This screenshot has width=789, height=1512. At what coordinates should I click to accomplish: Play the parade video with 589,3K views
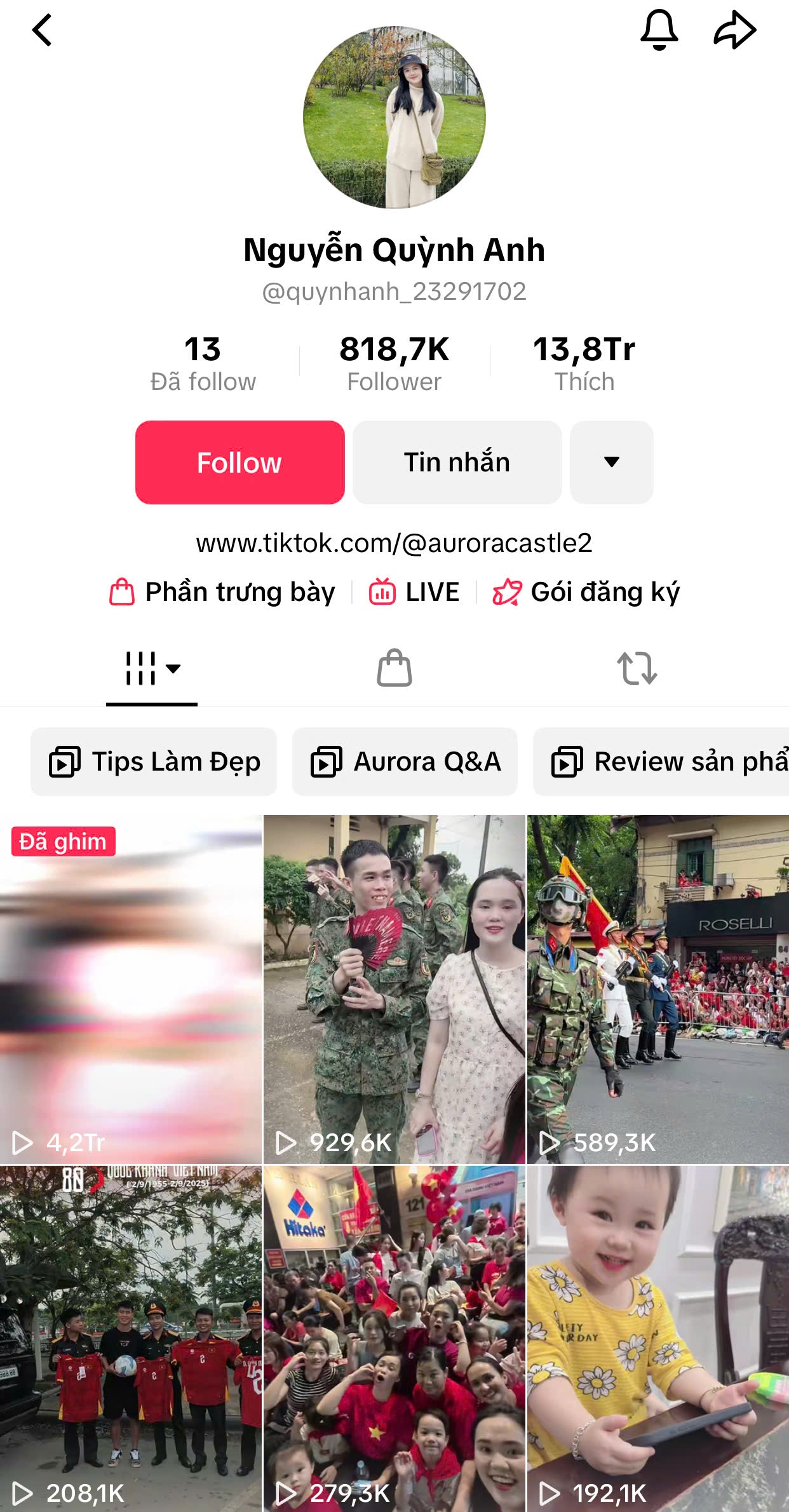coord(657,989)
